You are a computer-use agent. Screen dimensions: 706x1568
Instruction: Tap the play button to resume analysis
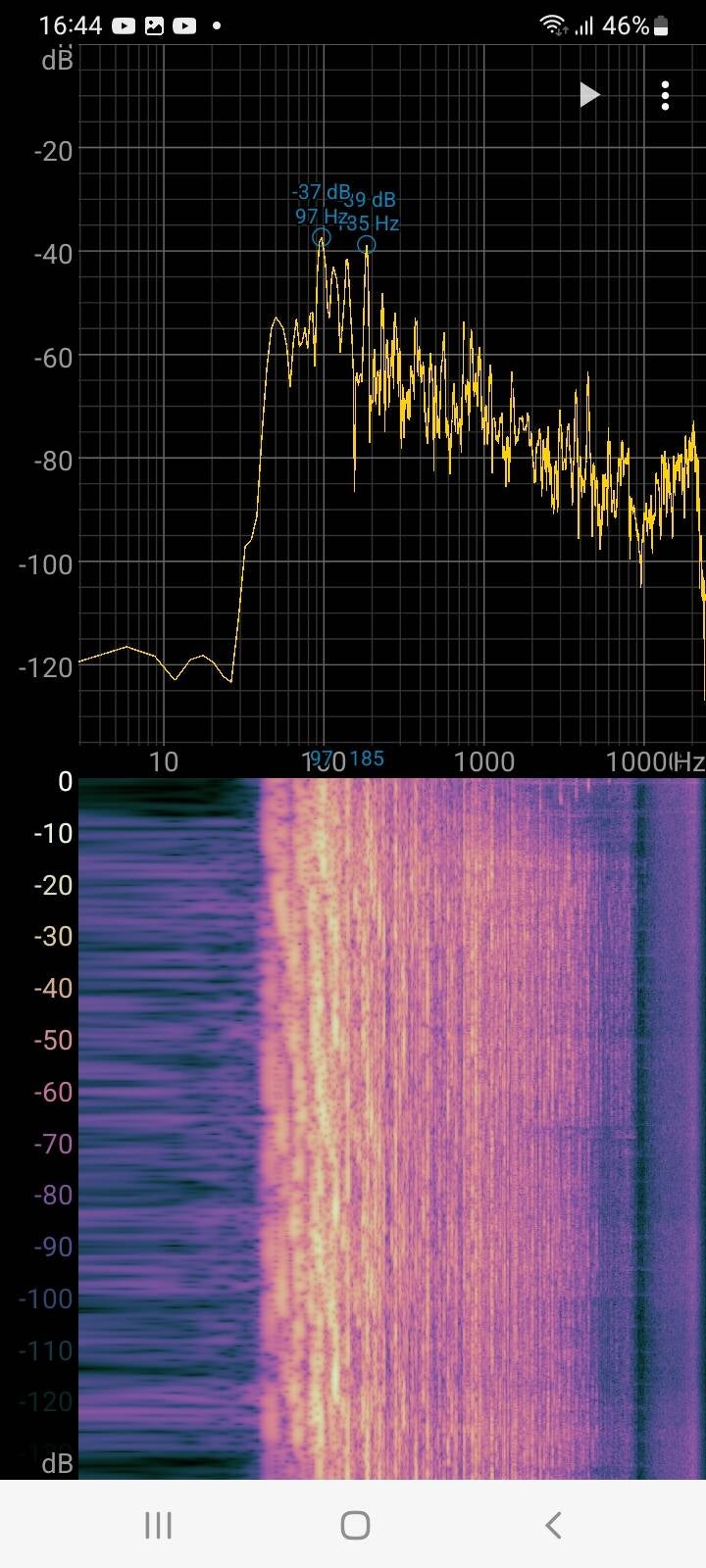pyautogui.click(x=588, y=95)
